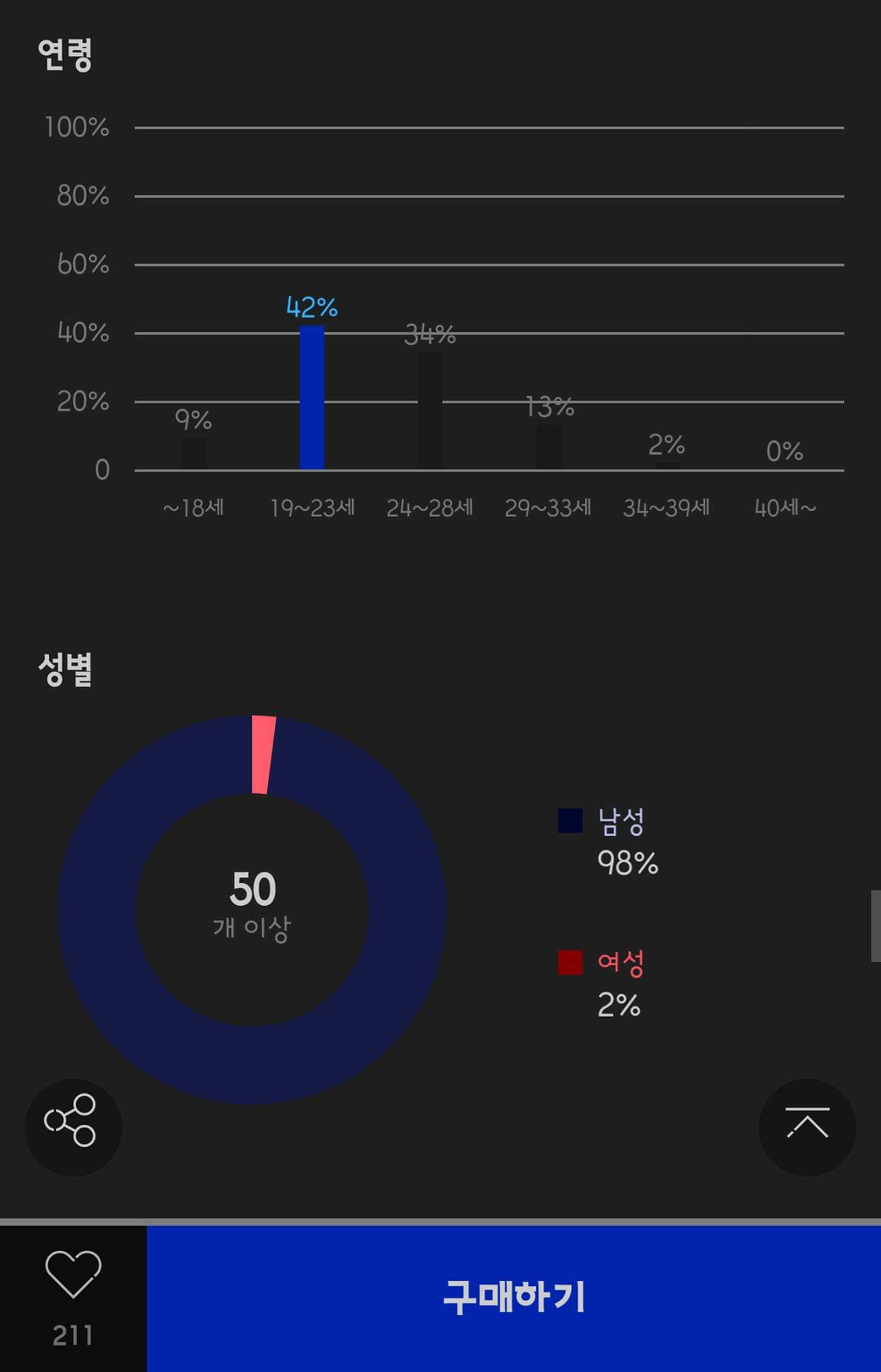Like this product with the heart icon
The width and height of the screenshot is (881, 1372).
pos(73,1274)
